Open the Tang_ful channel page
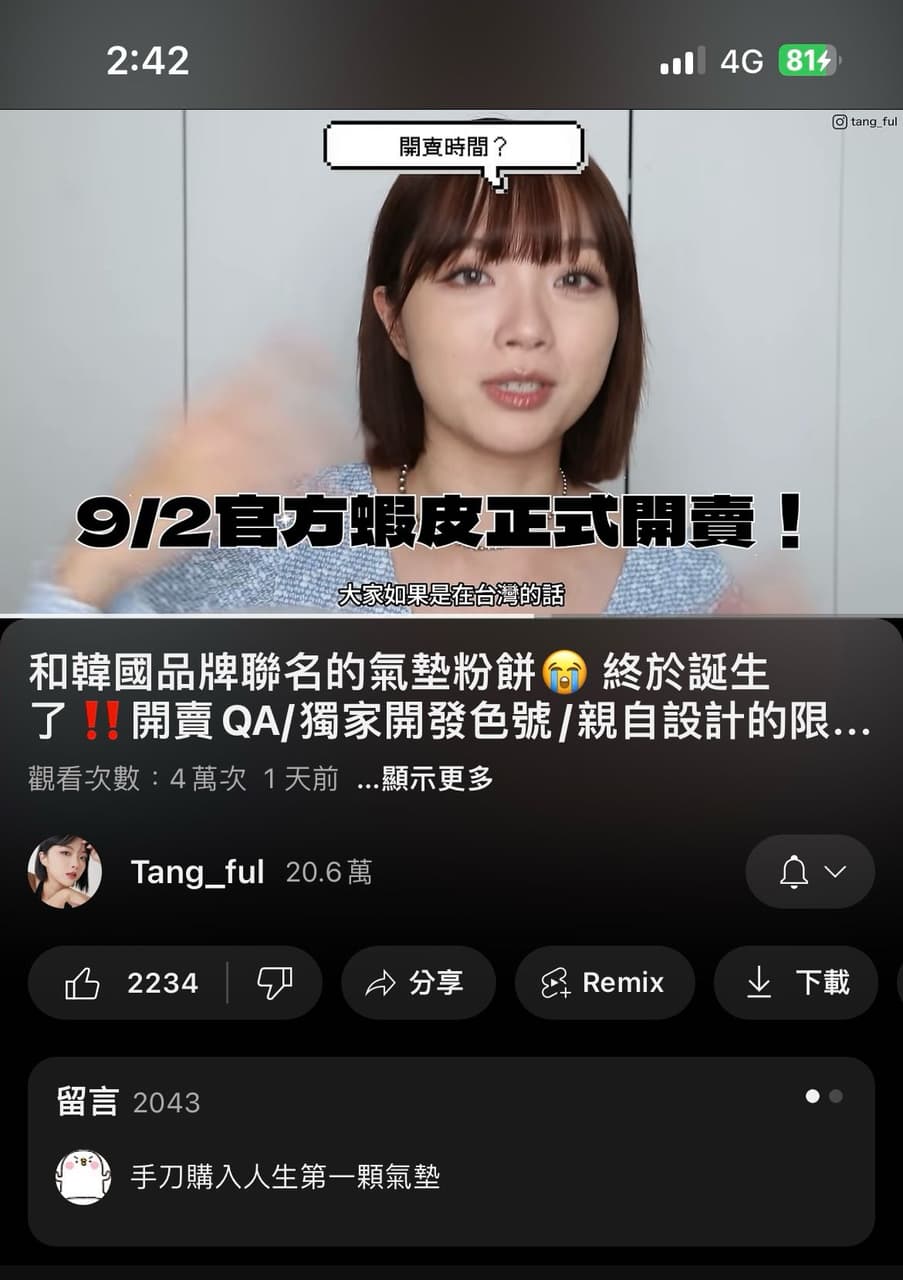Viewport: 903px width, 1280px height. [196, 872]
